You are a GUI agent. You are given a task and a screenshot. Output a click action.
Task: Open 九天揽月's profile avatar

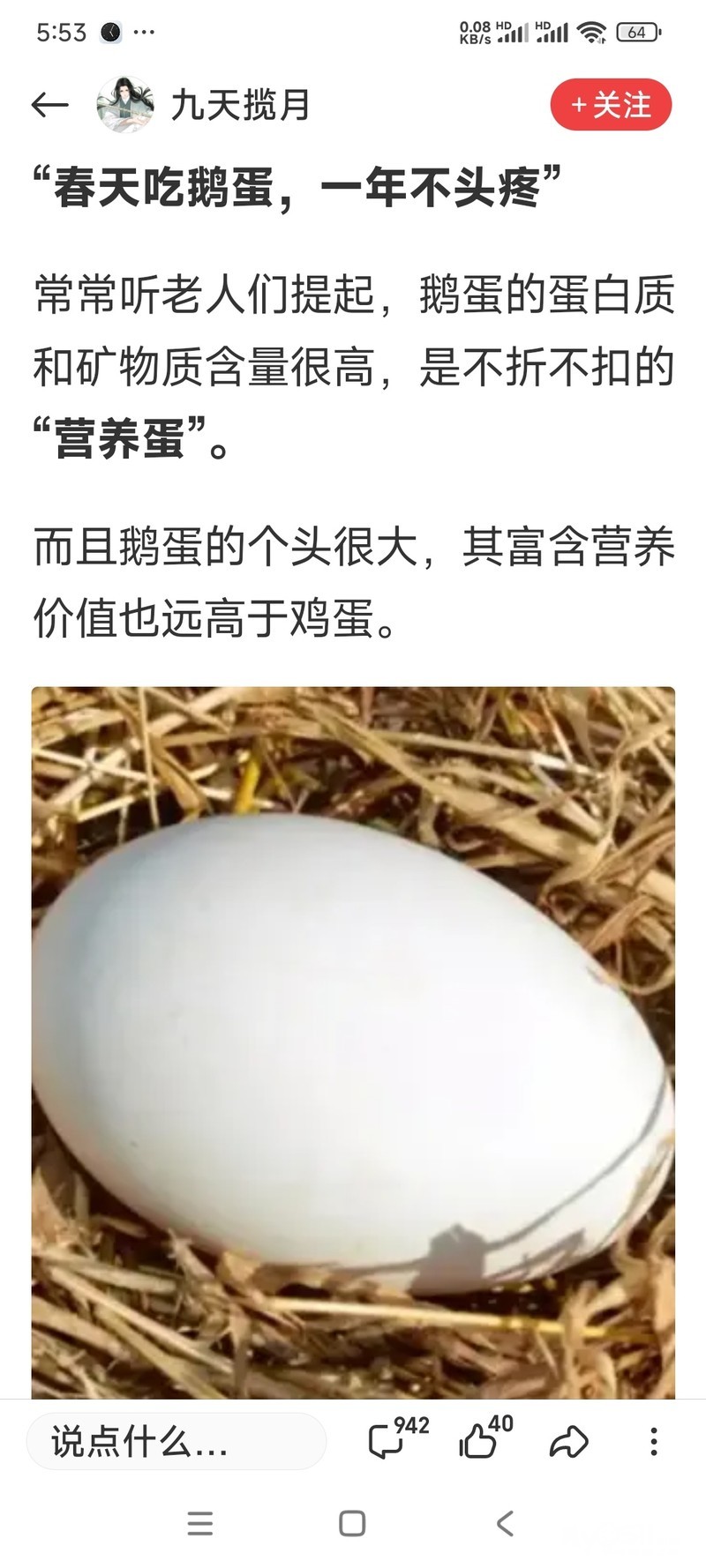pos(124,105)
